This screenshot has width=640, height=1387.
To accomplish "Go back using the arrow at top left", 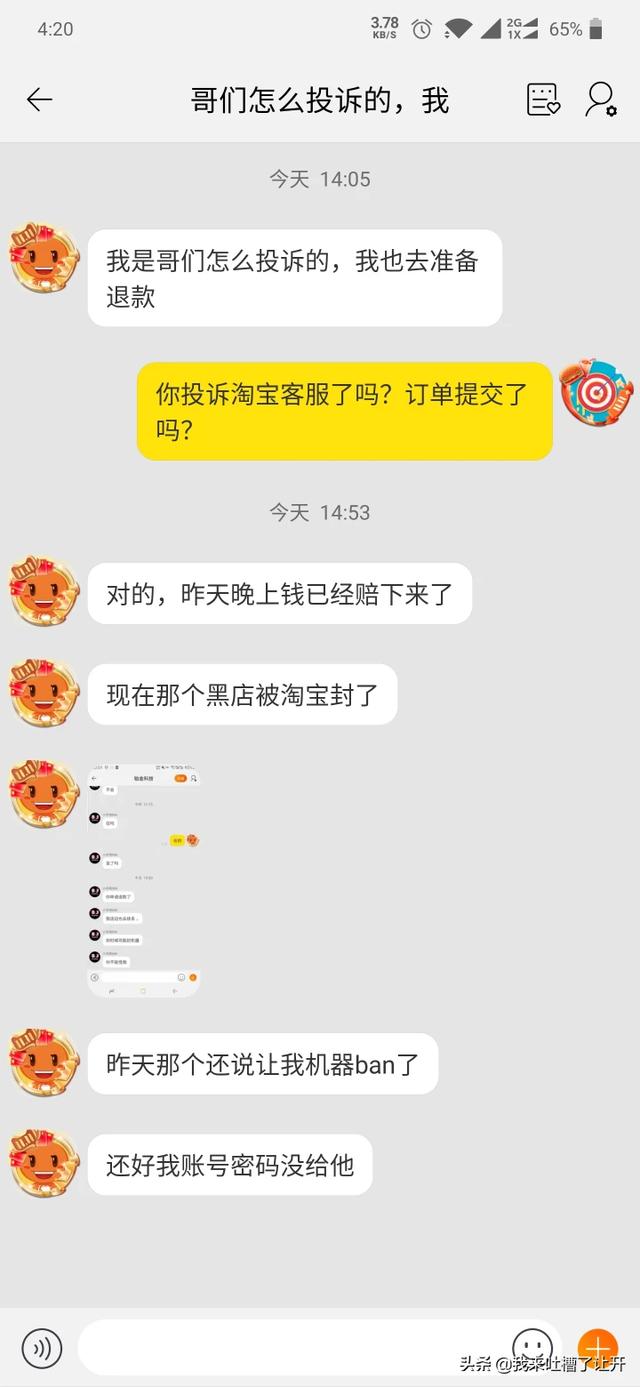I will (39, 99).
